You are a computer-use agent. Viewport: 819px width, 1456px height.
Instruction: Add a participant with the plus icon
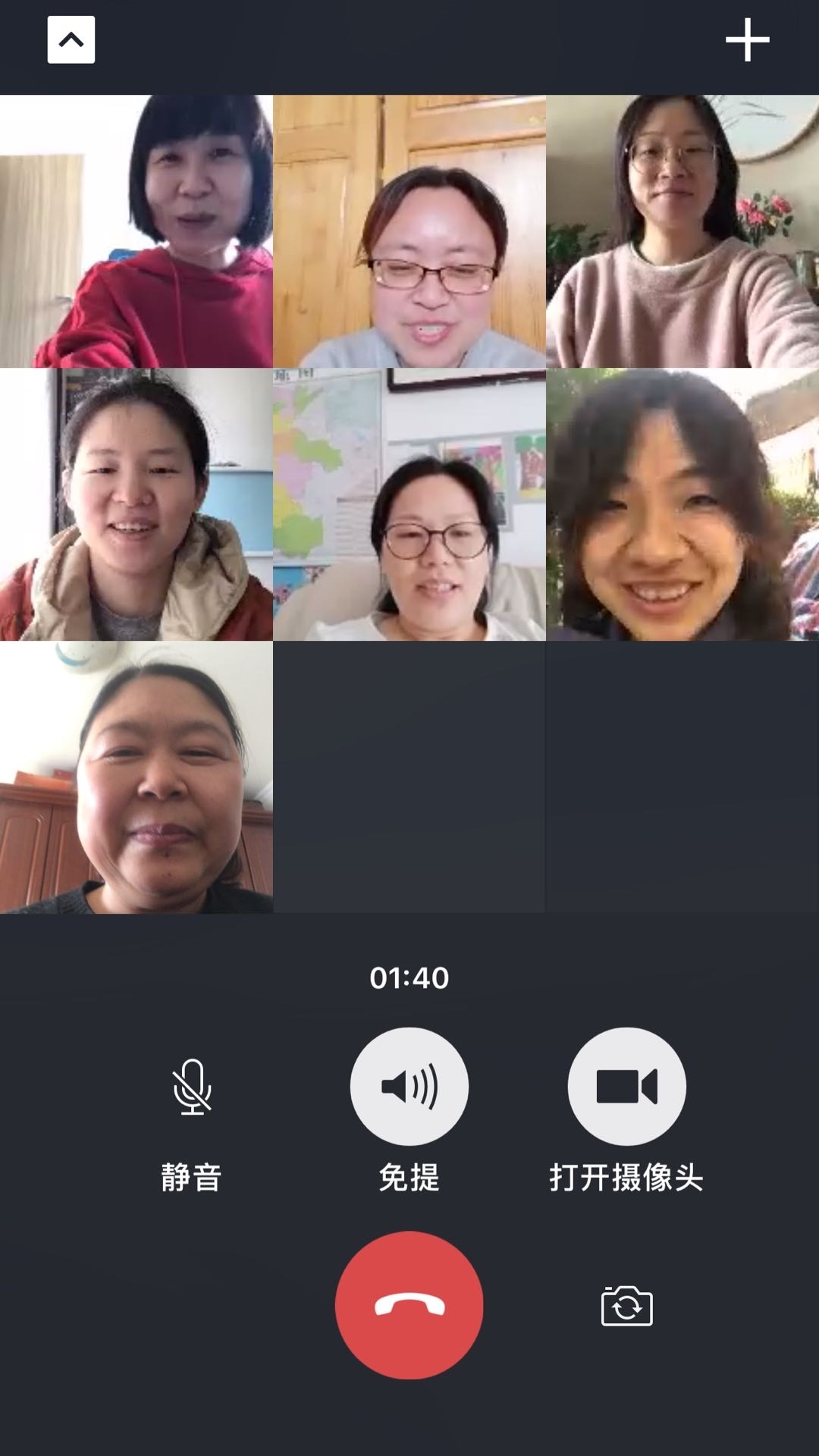747,39
